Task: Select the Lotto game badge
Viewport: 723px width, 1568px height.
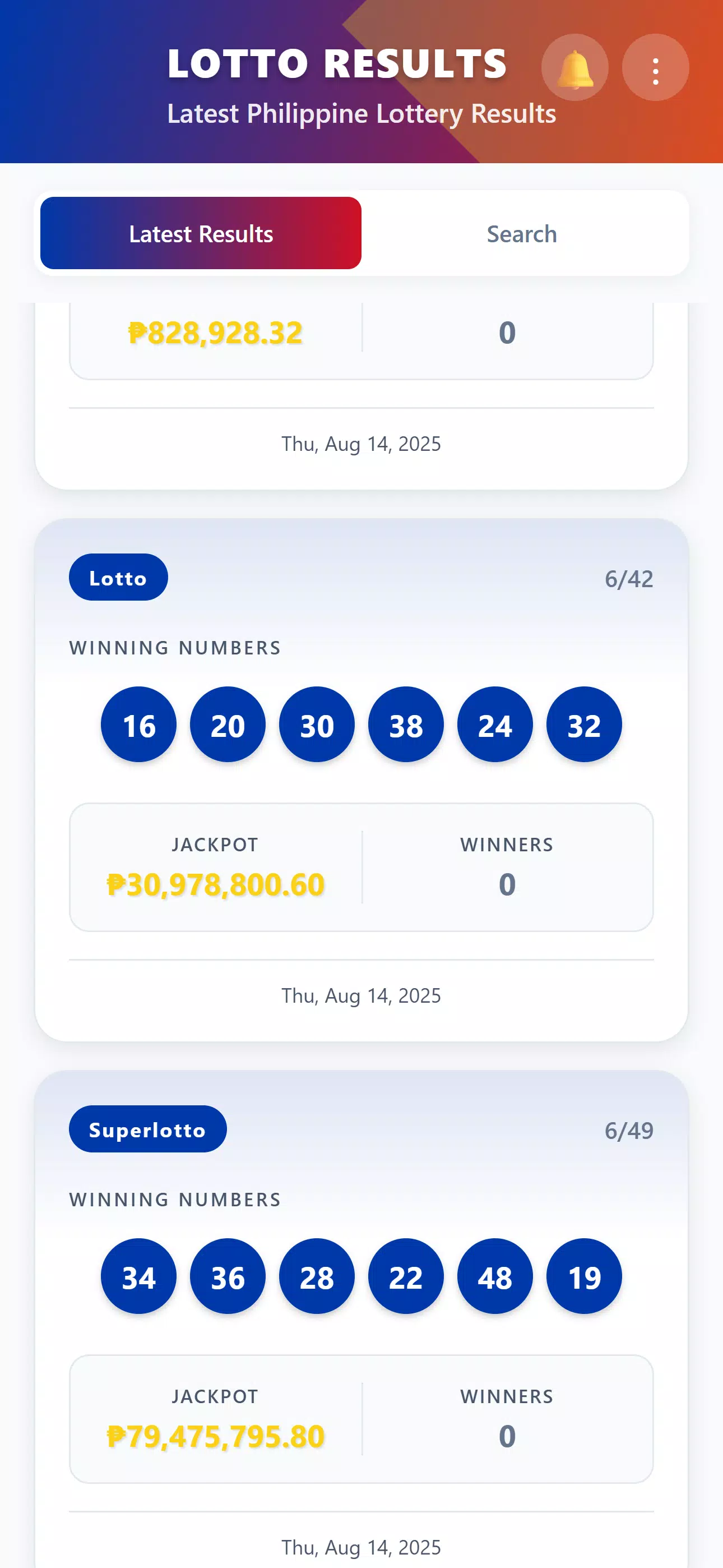Action: pyautogui.click(x=118, y=578)
